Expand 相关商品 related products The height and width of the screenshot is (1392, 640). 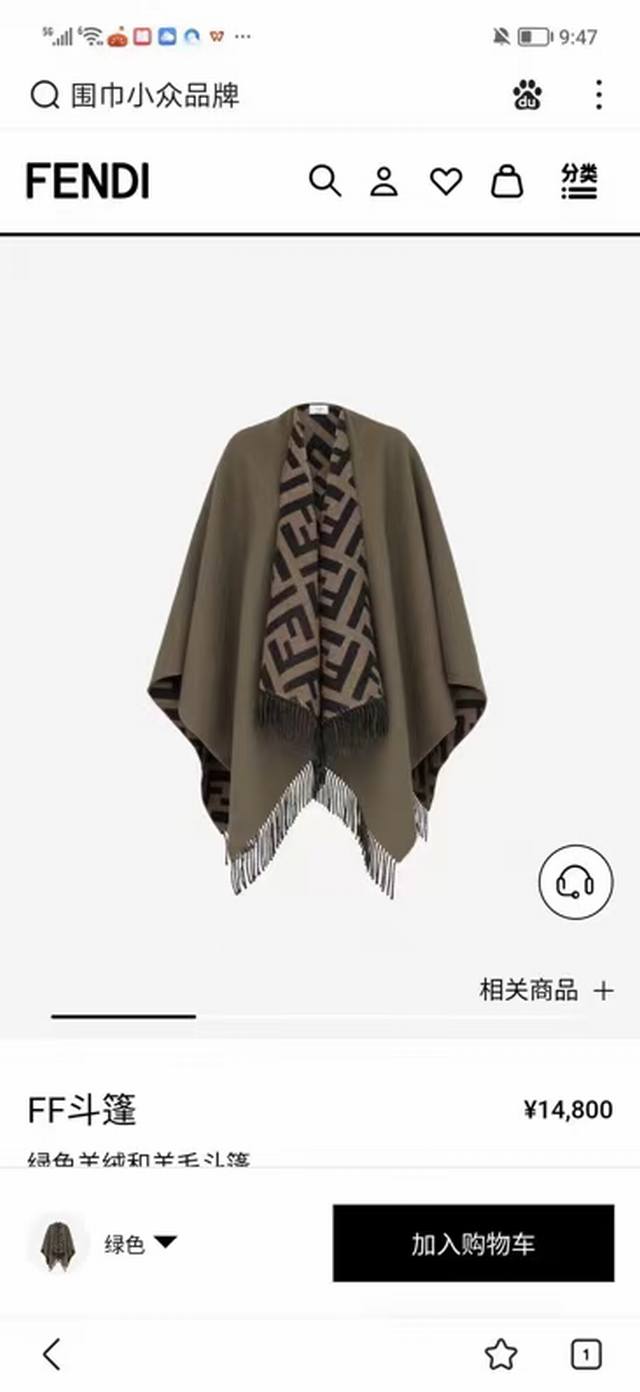coord(546,991)
